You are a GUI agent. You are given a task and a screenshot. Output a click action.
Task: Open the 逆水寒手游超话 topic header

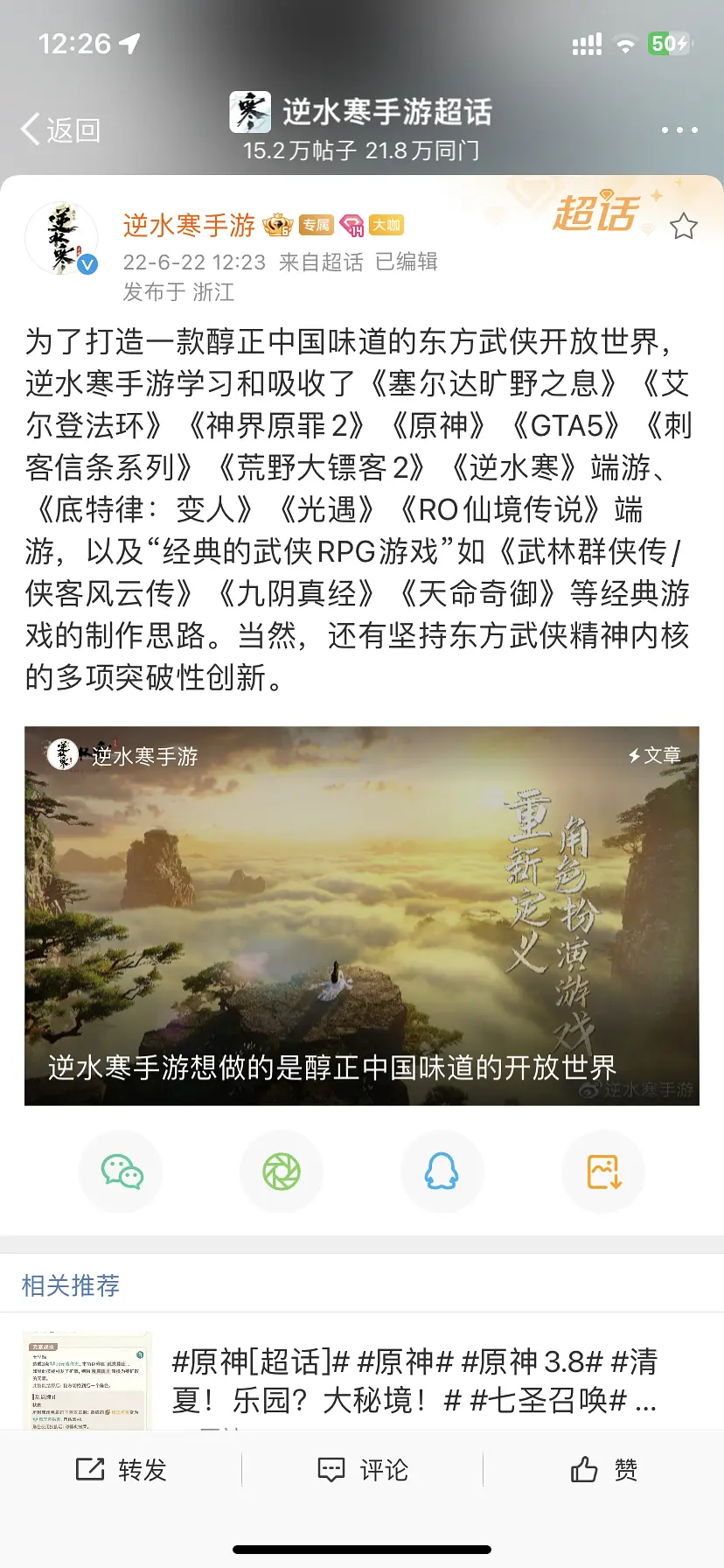click(361, 127)
